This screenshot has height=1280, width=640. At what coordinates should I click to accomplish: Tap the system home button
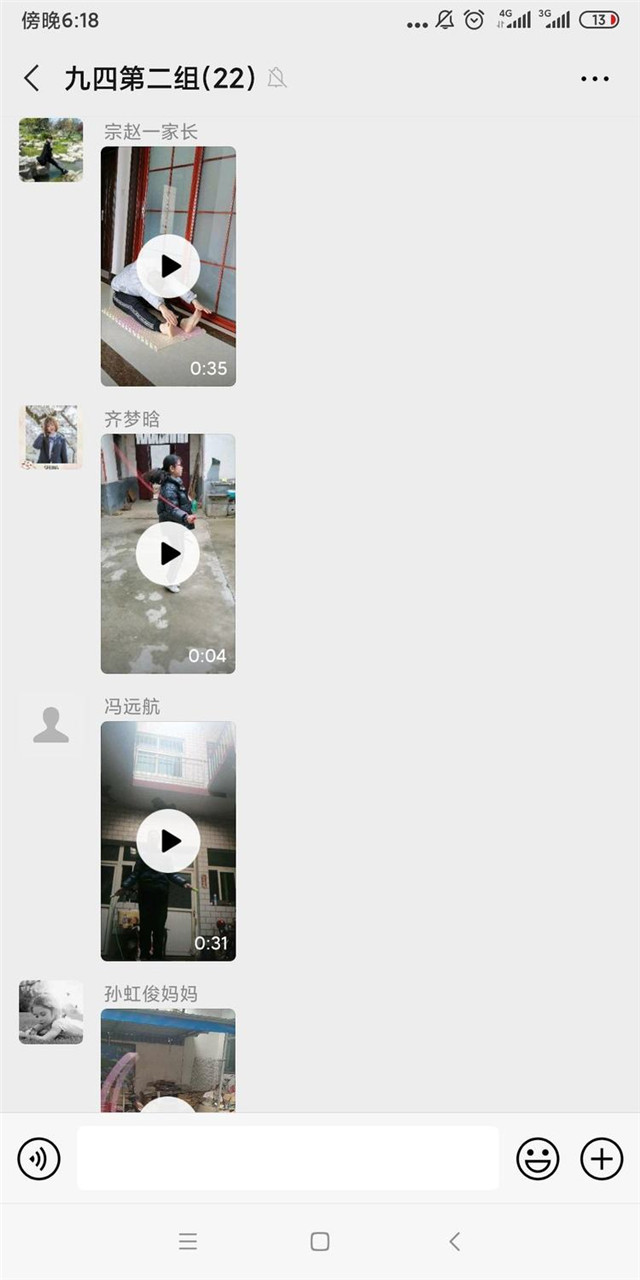point(320,1241)
